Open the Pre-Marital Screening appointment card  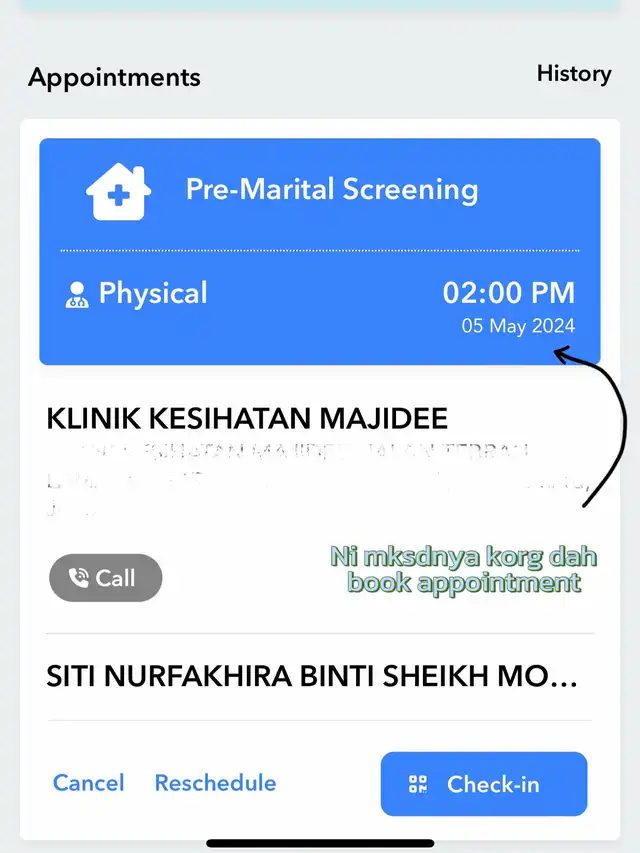319,250
